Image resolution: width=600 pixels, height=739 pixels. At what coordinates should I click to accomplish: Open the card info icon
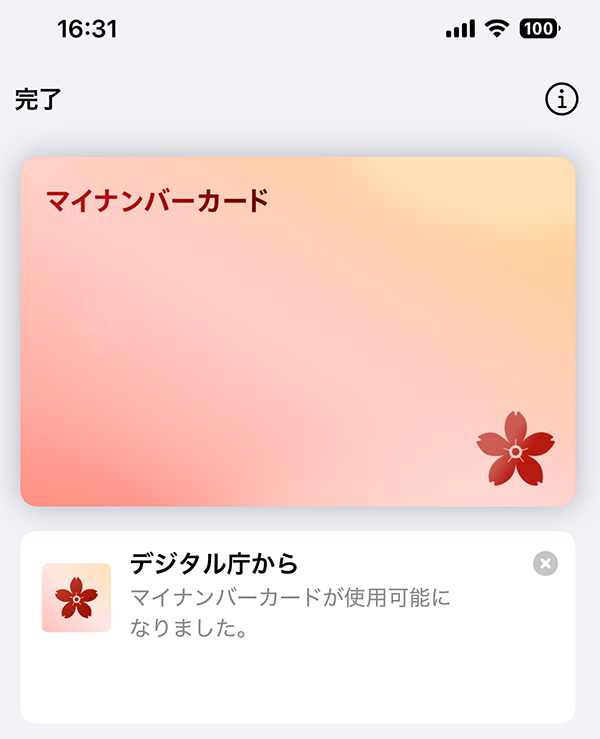(x=562, y=99)
